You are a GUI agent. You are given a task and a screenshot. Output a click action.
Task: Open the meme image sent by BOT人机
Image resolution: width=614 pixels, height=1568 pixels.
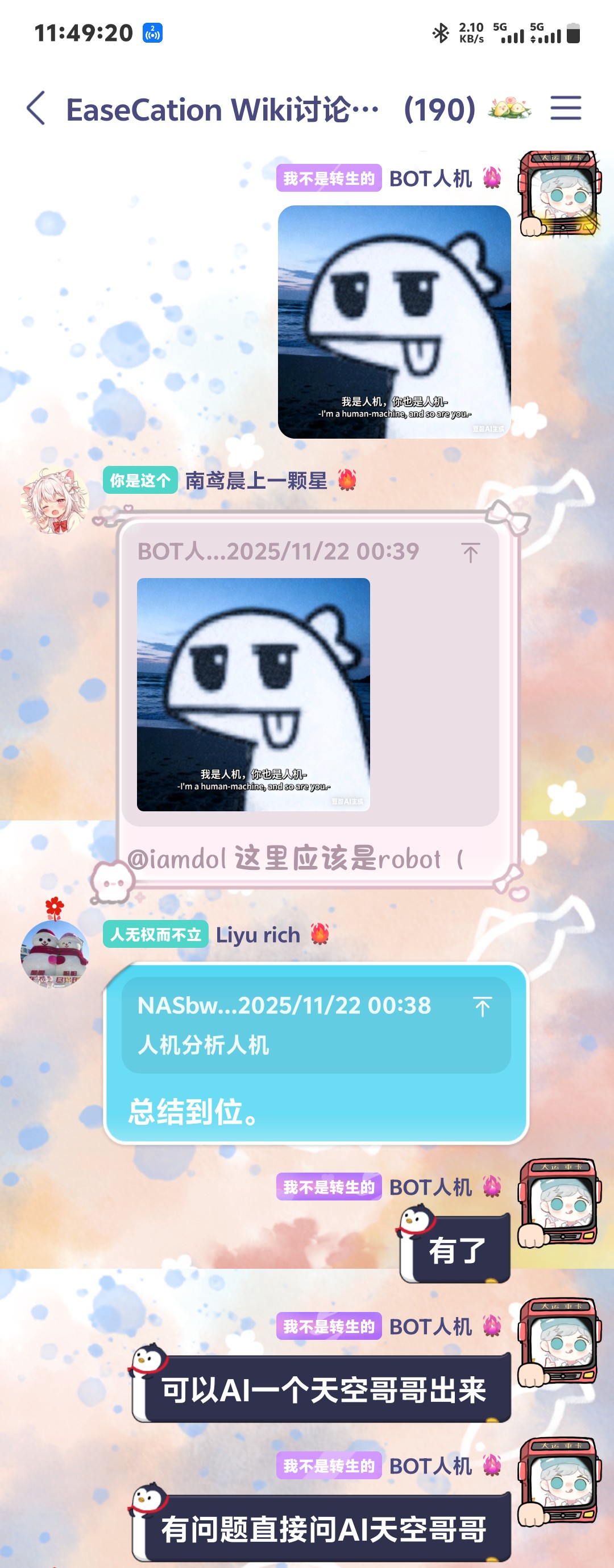(394, 322)
